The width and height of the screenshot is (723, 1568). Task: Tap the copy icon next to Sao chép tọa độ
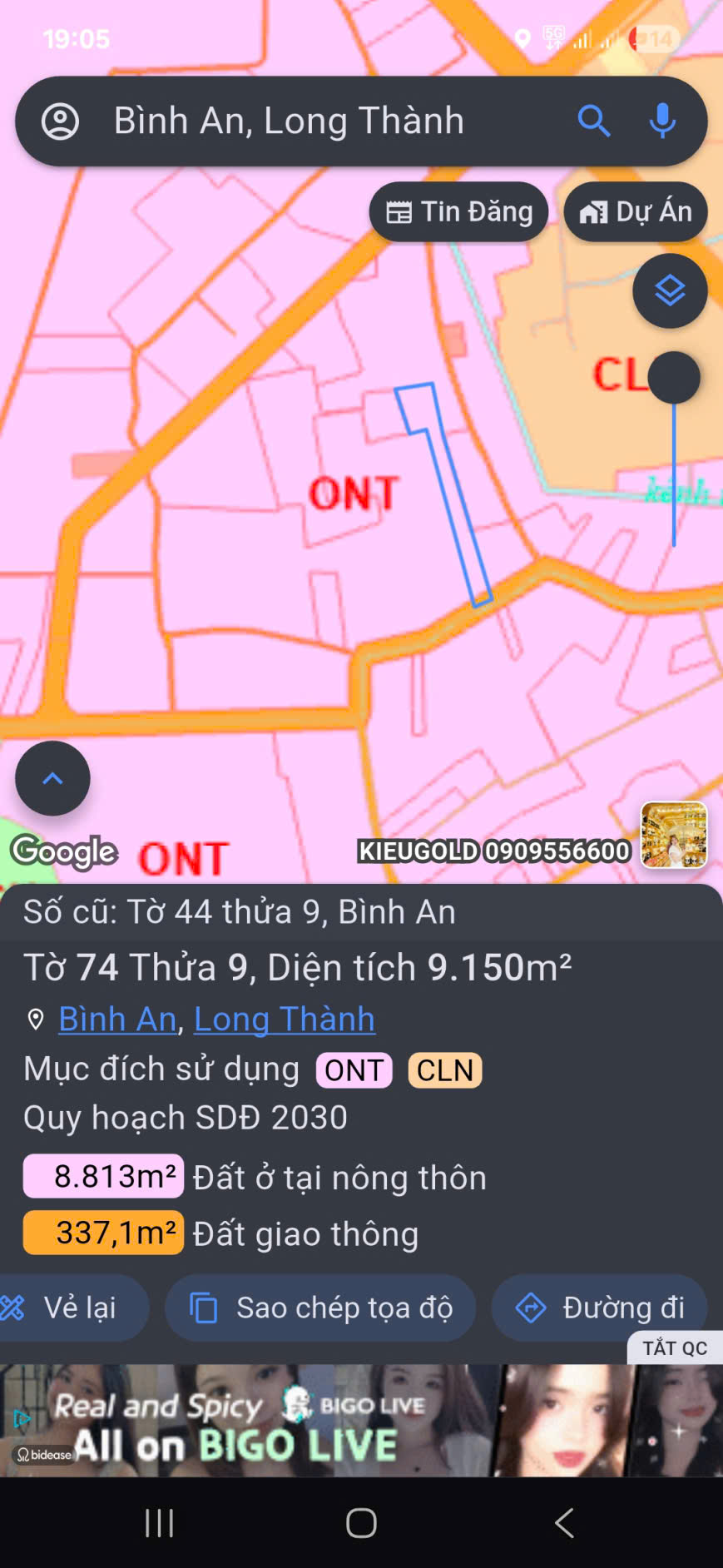tap(202, 1307)
